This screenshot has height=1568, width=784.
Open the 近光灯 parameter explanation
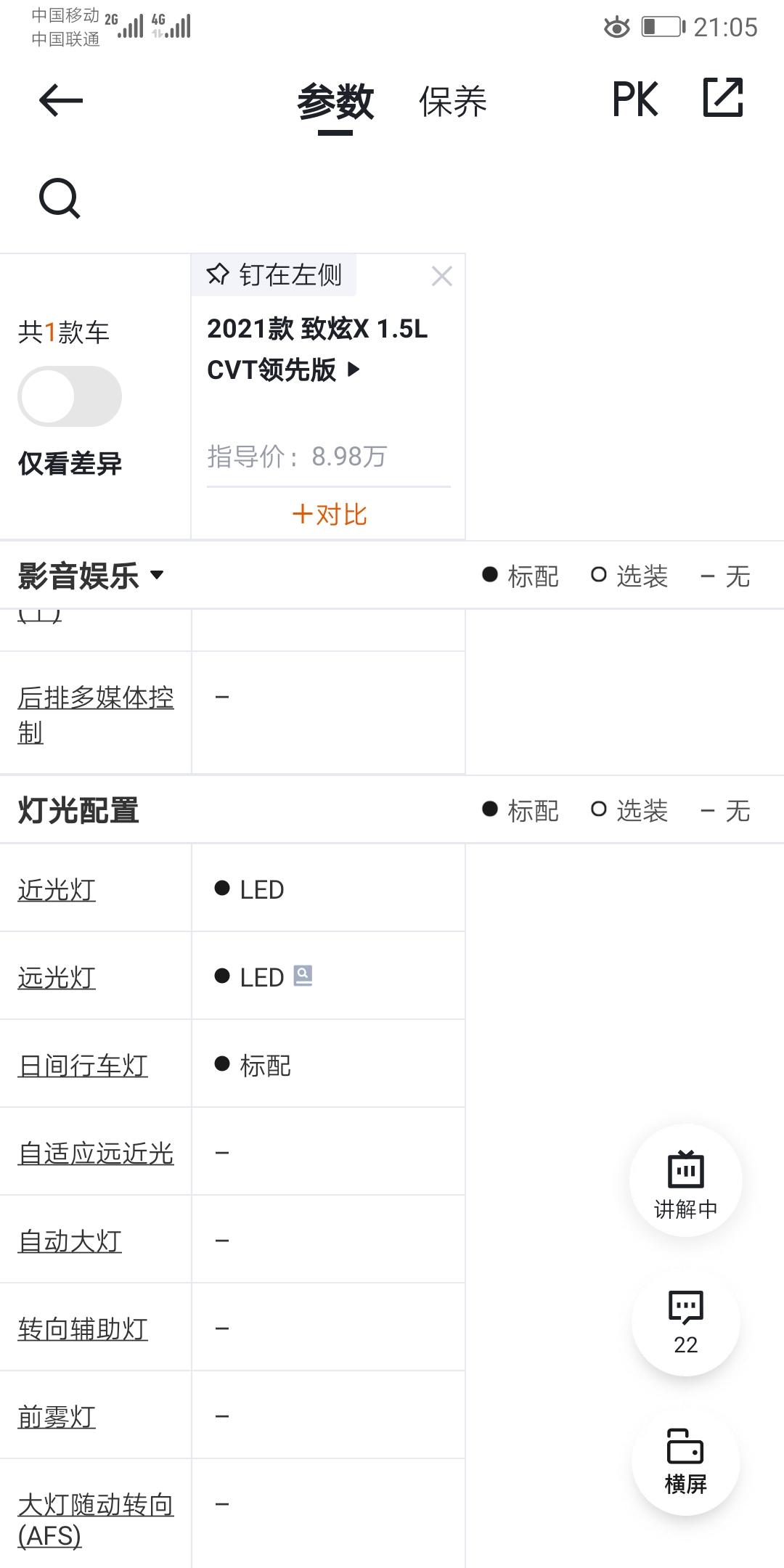(57, 889)
